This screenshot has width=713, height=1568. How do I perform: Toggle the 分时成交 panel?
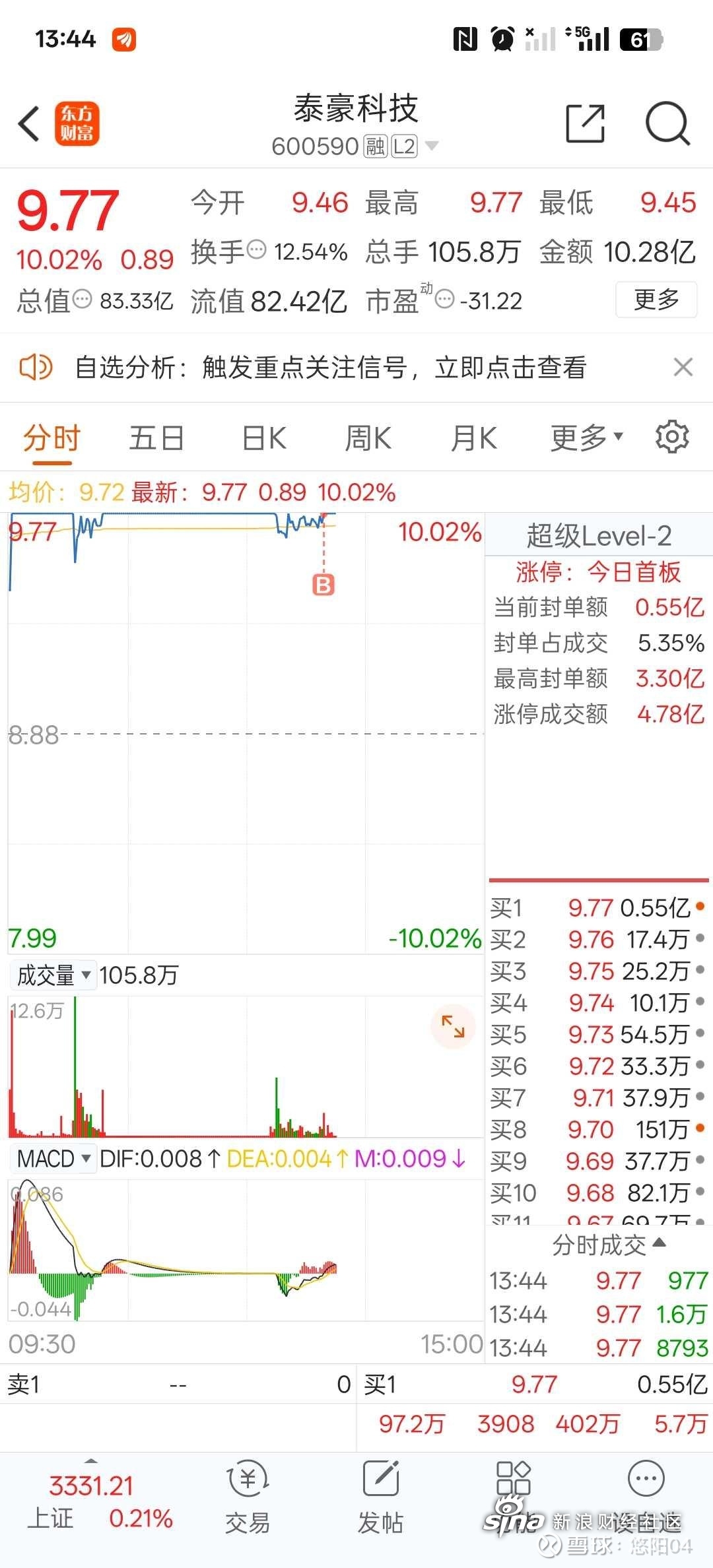(x=609, y=1244)
